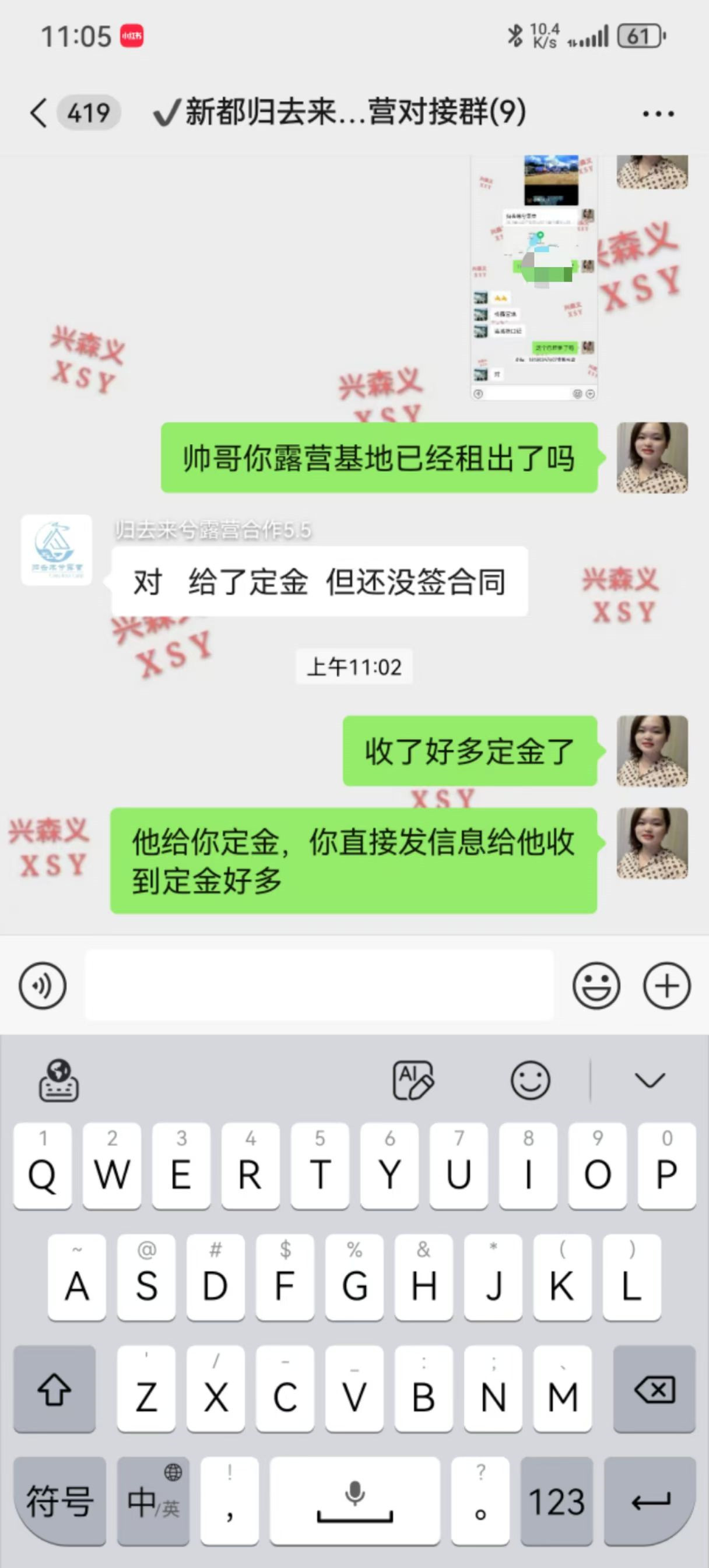Switch to the 123 number keypad
Image resolution: width=709 pixels, height=1568 pixels.
click(556, 1501)
